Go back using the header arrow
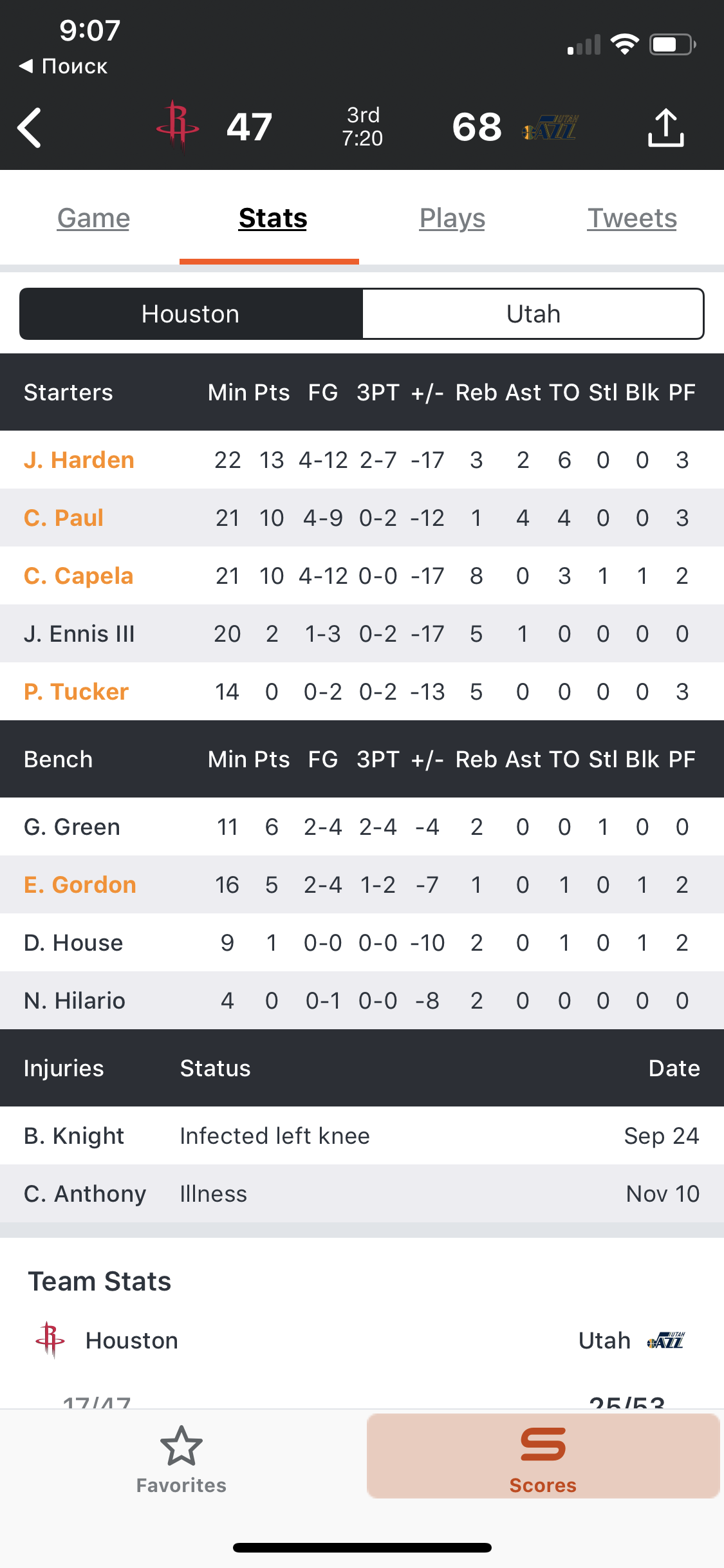Viewport: 724px width, 1568px height. click(x=30, y=127)
